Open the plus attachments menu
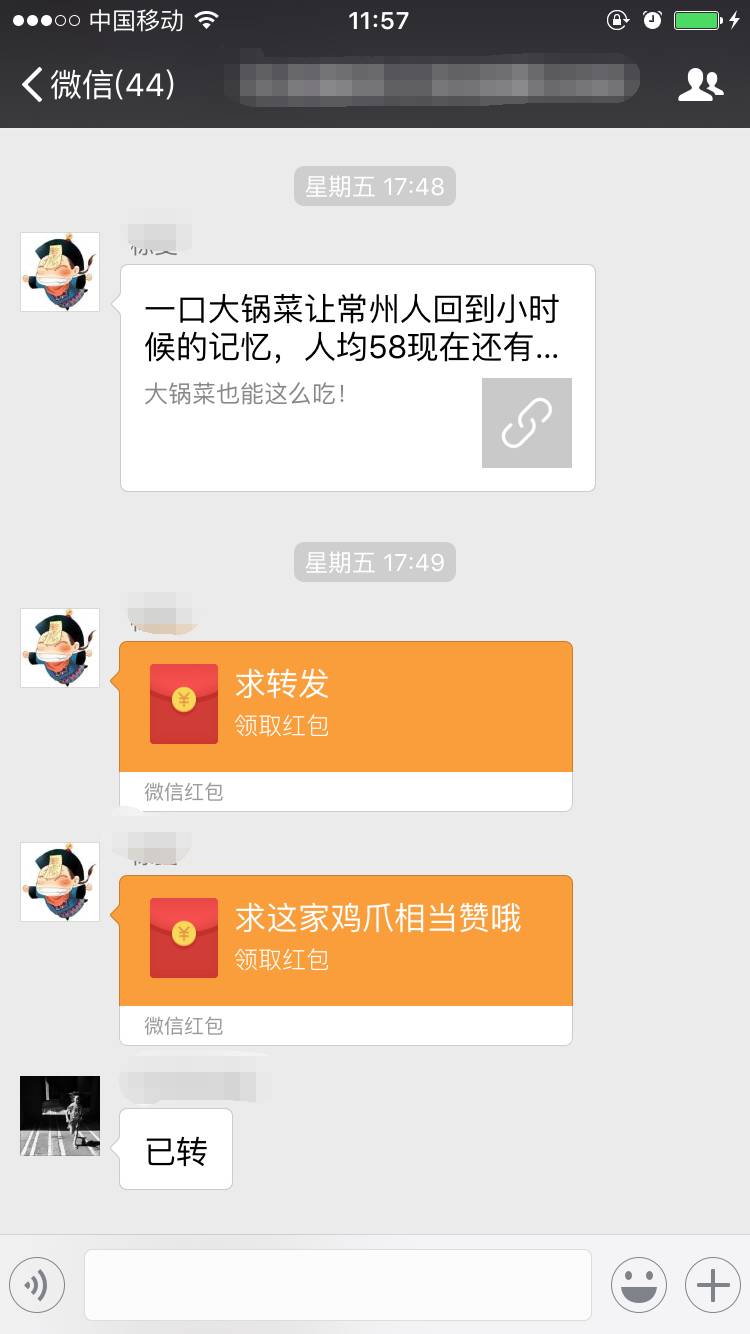Image resolution: width=750 pixels, height=1334 pixels. [712, 1285]
